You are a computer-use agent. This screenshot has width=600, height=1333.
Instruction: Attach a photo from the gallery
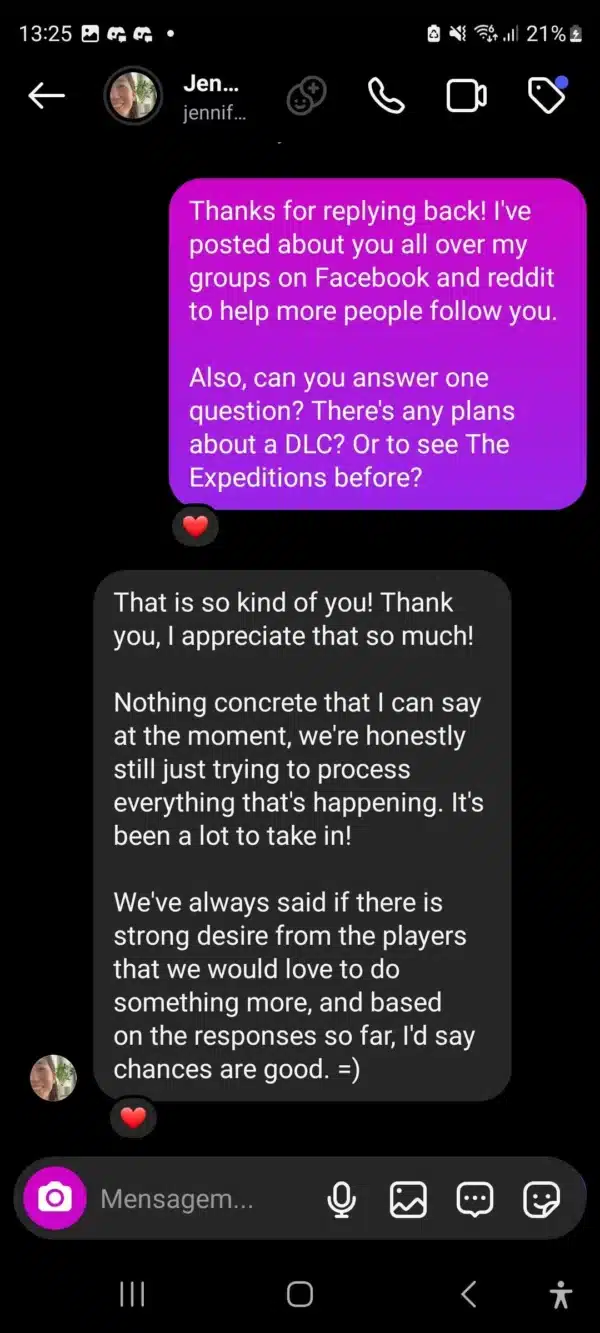[408, 1199]
